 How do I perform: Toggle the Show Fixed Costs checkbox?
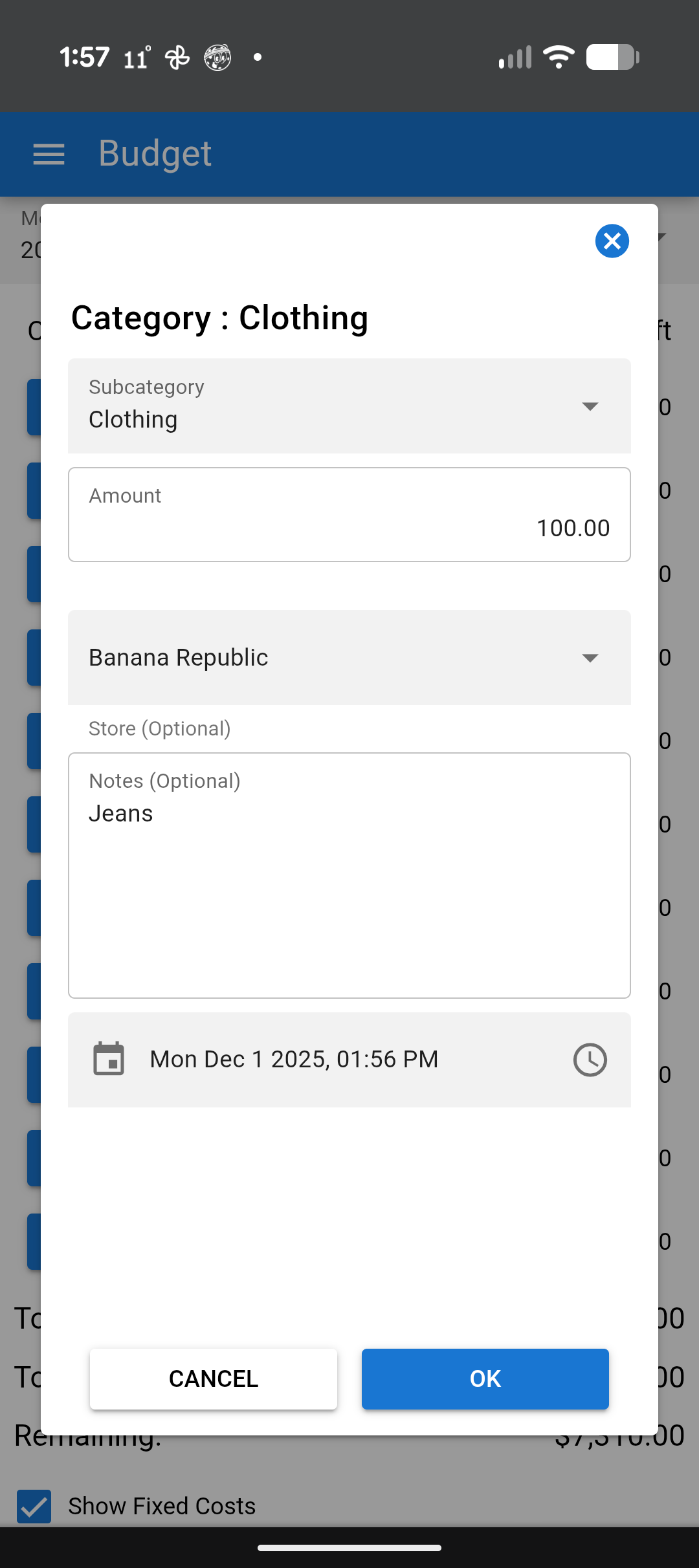[34, 1507]
